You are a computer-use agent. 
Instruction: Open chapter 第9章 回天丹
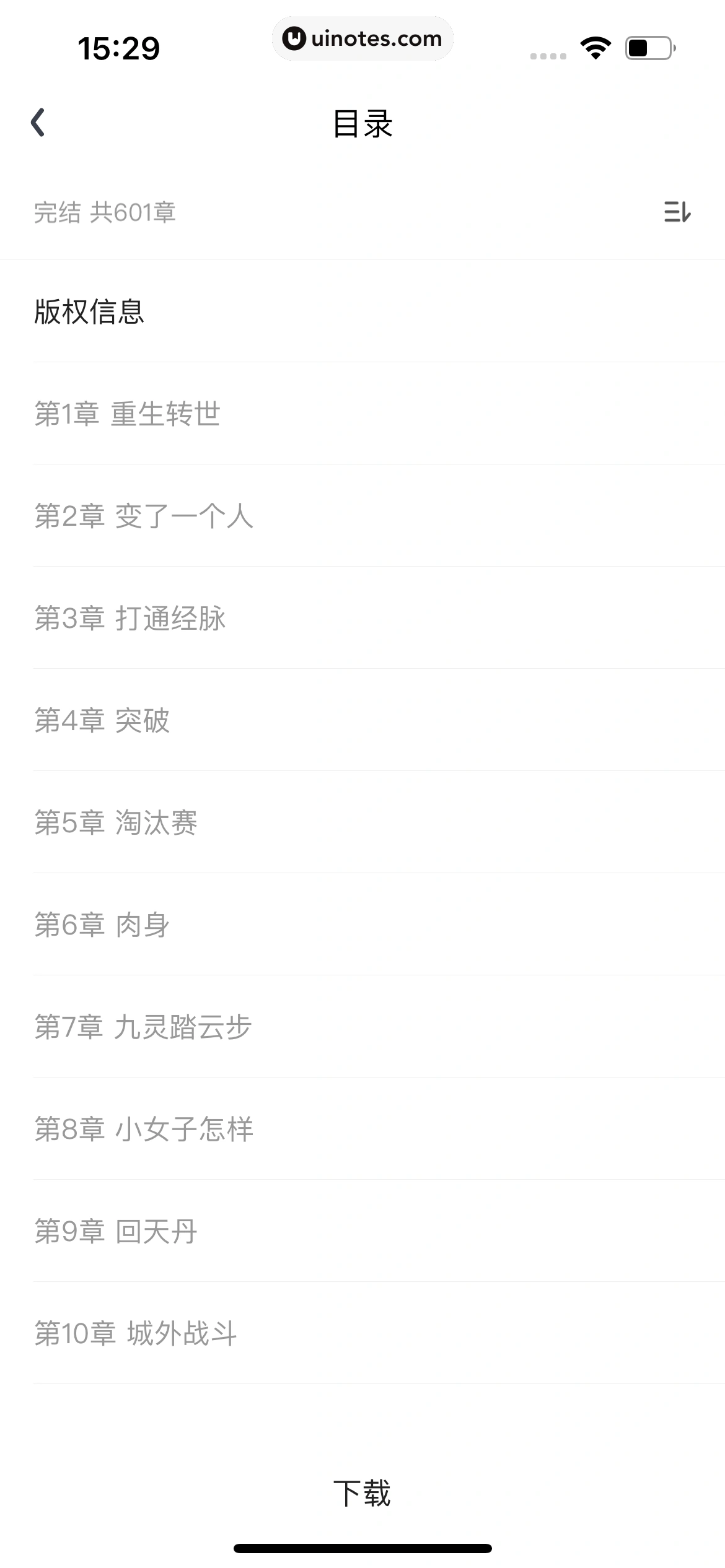point(116,1232)
